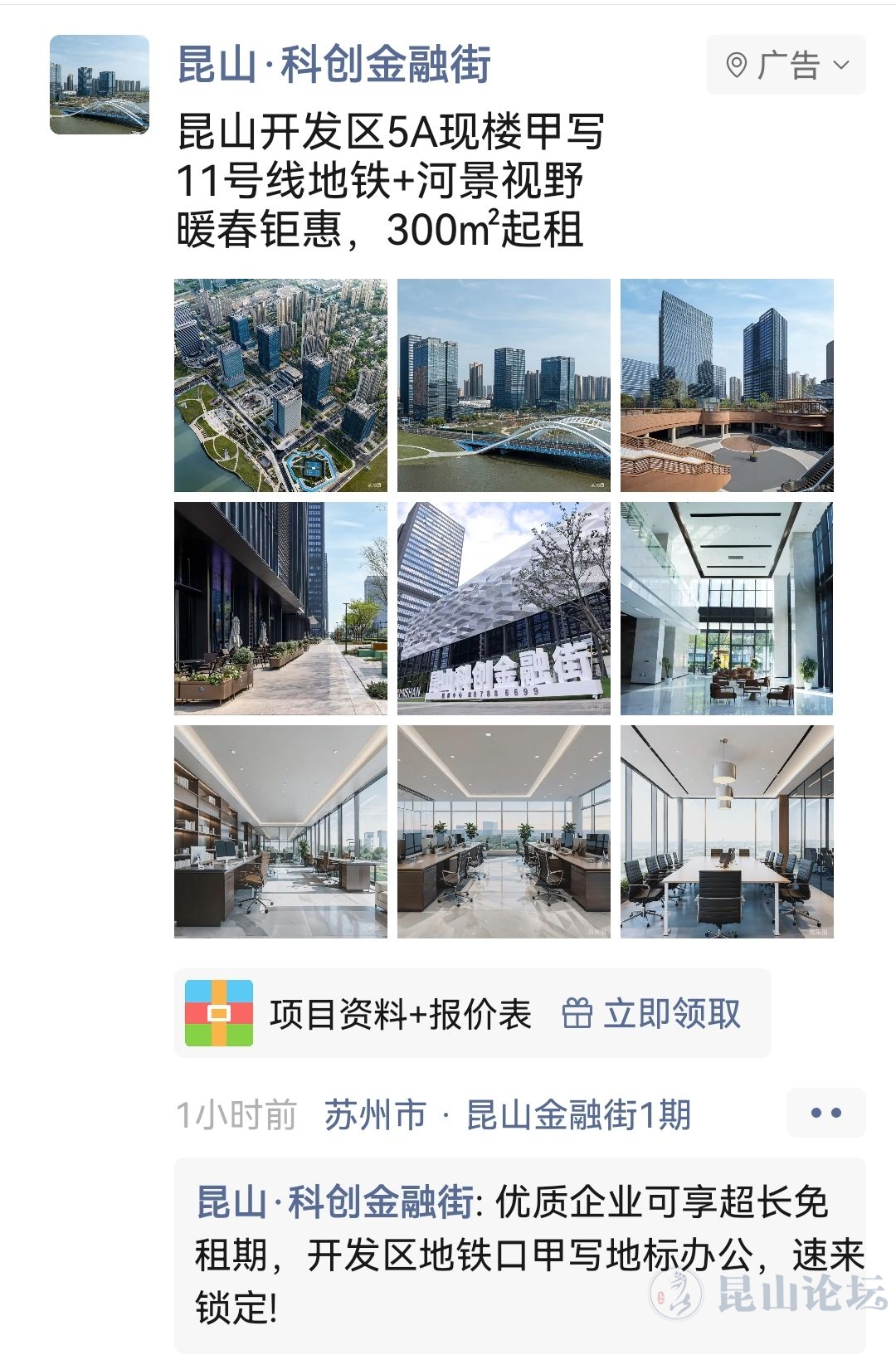Open the conference room photo

pyautogui.click(x=727, y=831)
